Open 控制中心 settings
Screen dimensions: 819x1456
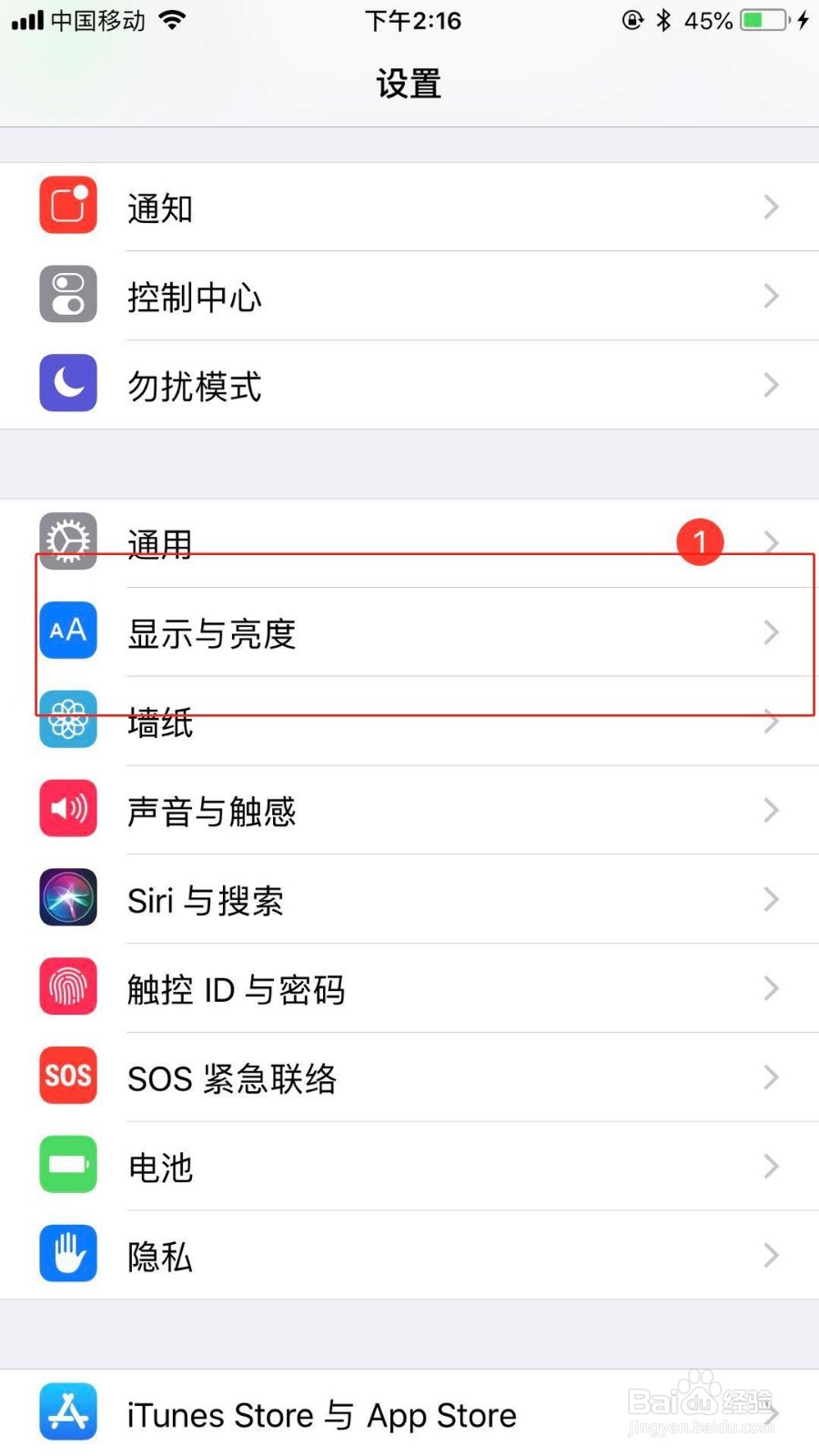(409, 297)
